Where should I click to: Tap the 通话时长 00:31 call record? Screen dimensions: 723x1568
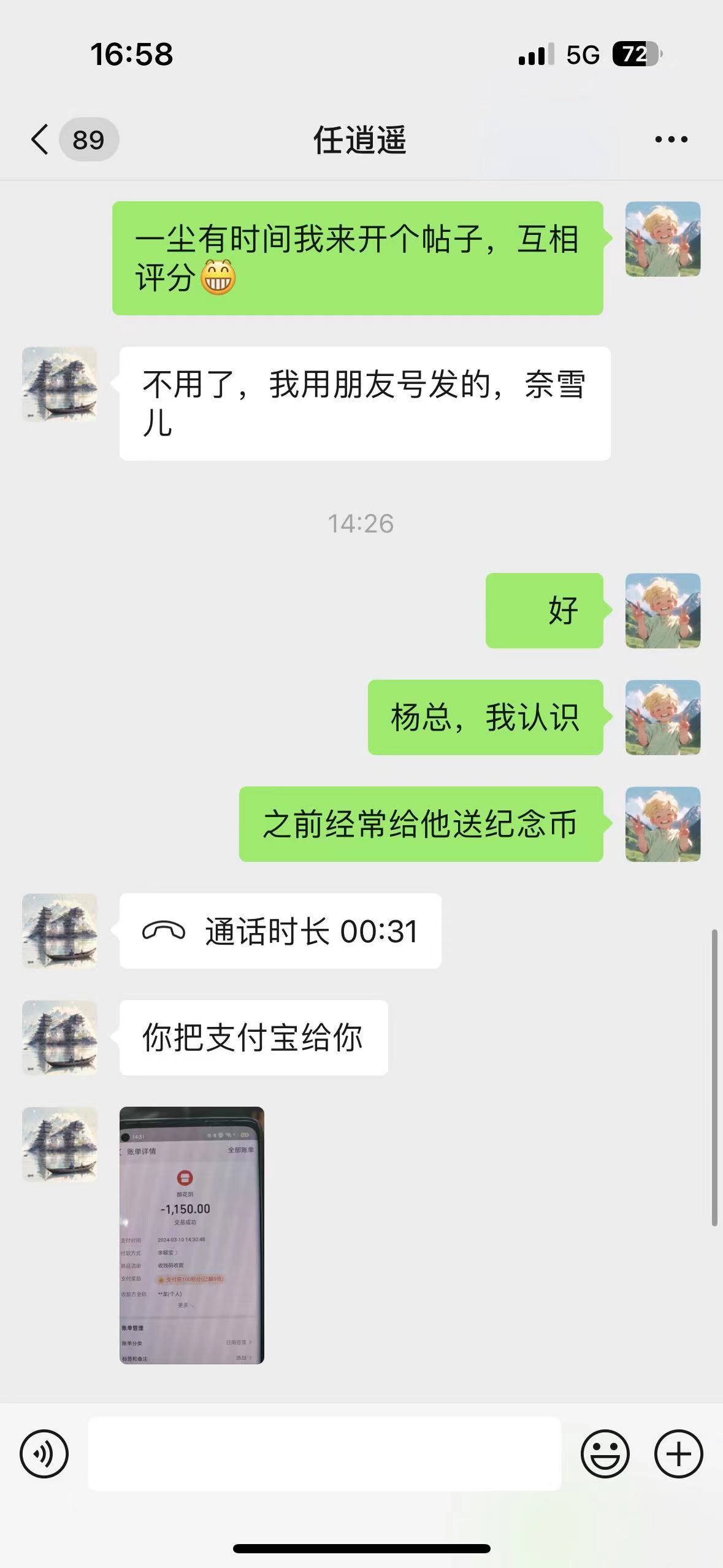(x=280, y=931)
